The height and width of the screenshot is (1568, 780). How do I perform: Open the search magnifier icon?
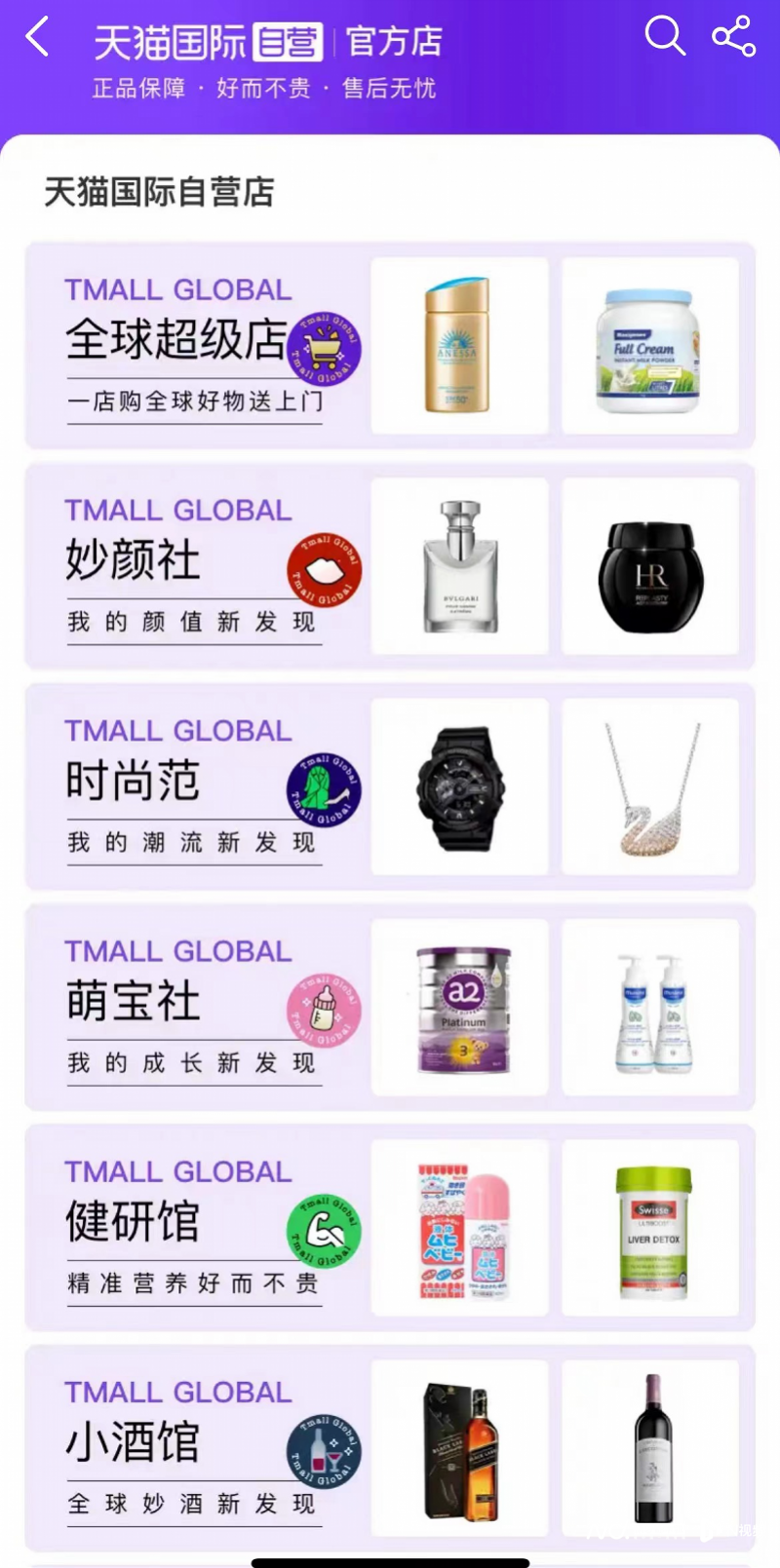tap(665, 36)
